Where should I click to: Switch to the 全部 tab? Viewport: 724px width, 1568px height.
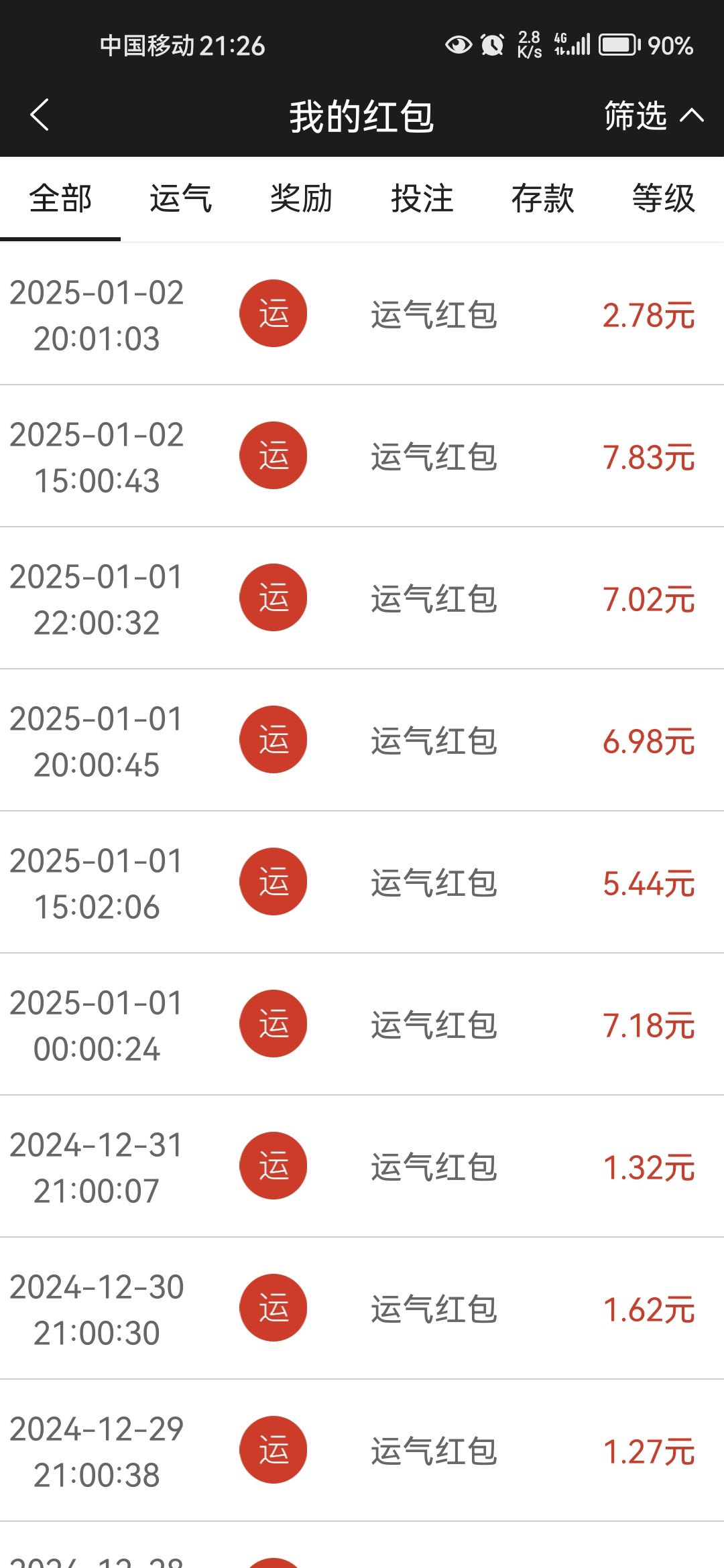click(x=60, y=199)
